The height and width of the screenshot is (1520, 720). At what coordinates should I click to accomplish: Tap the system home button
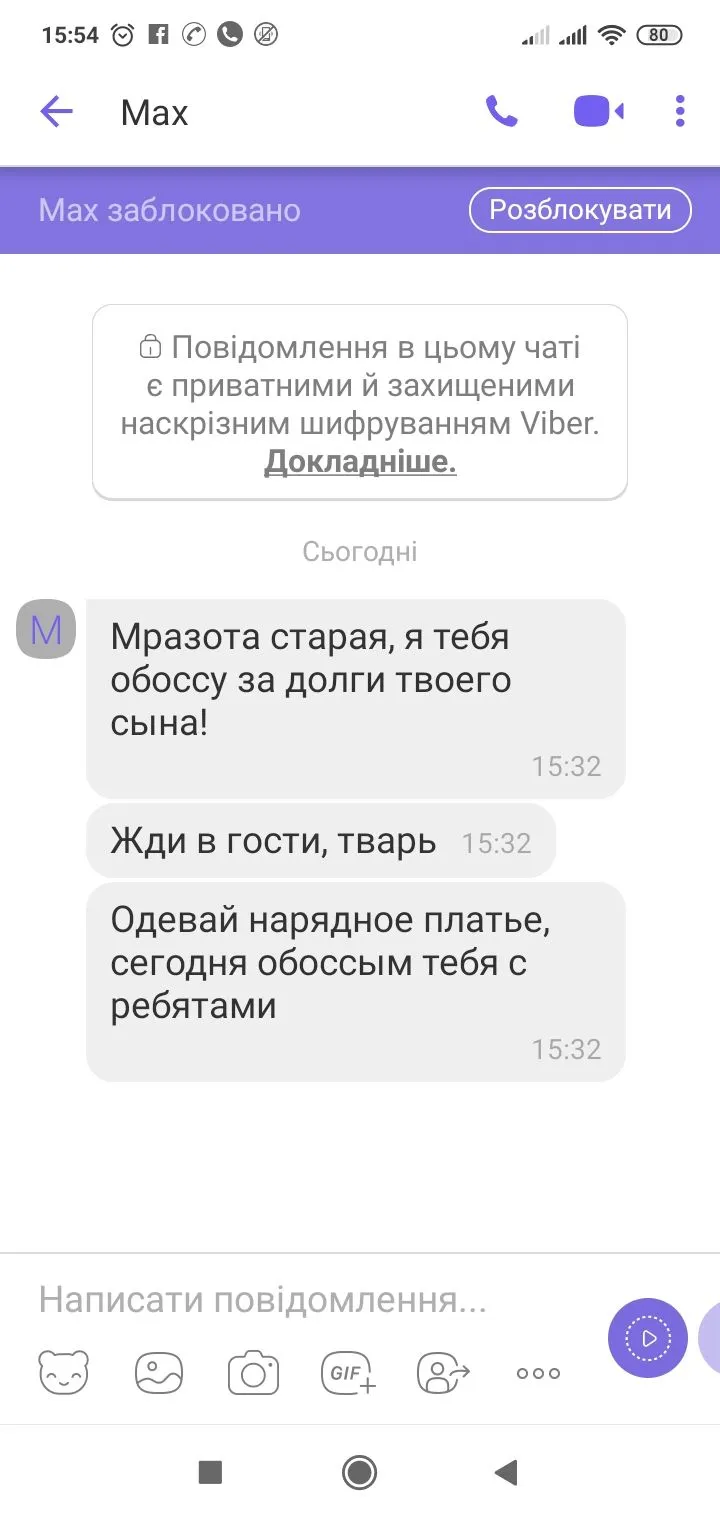point(359,1472)
